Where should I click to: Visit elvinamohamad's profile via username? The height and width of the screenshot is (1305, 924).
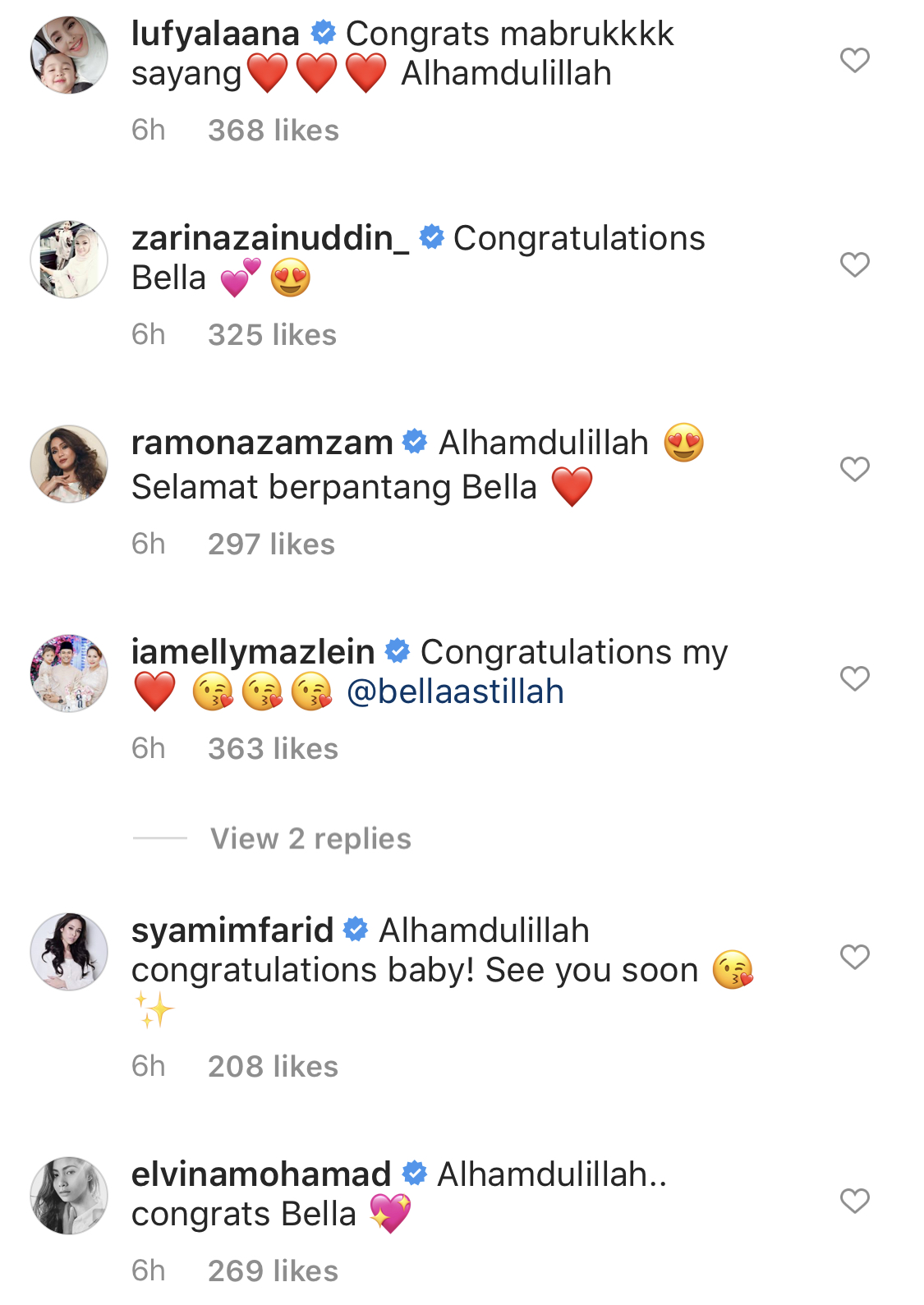[261, 1174]
